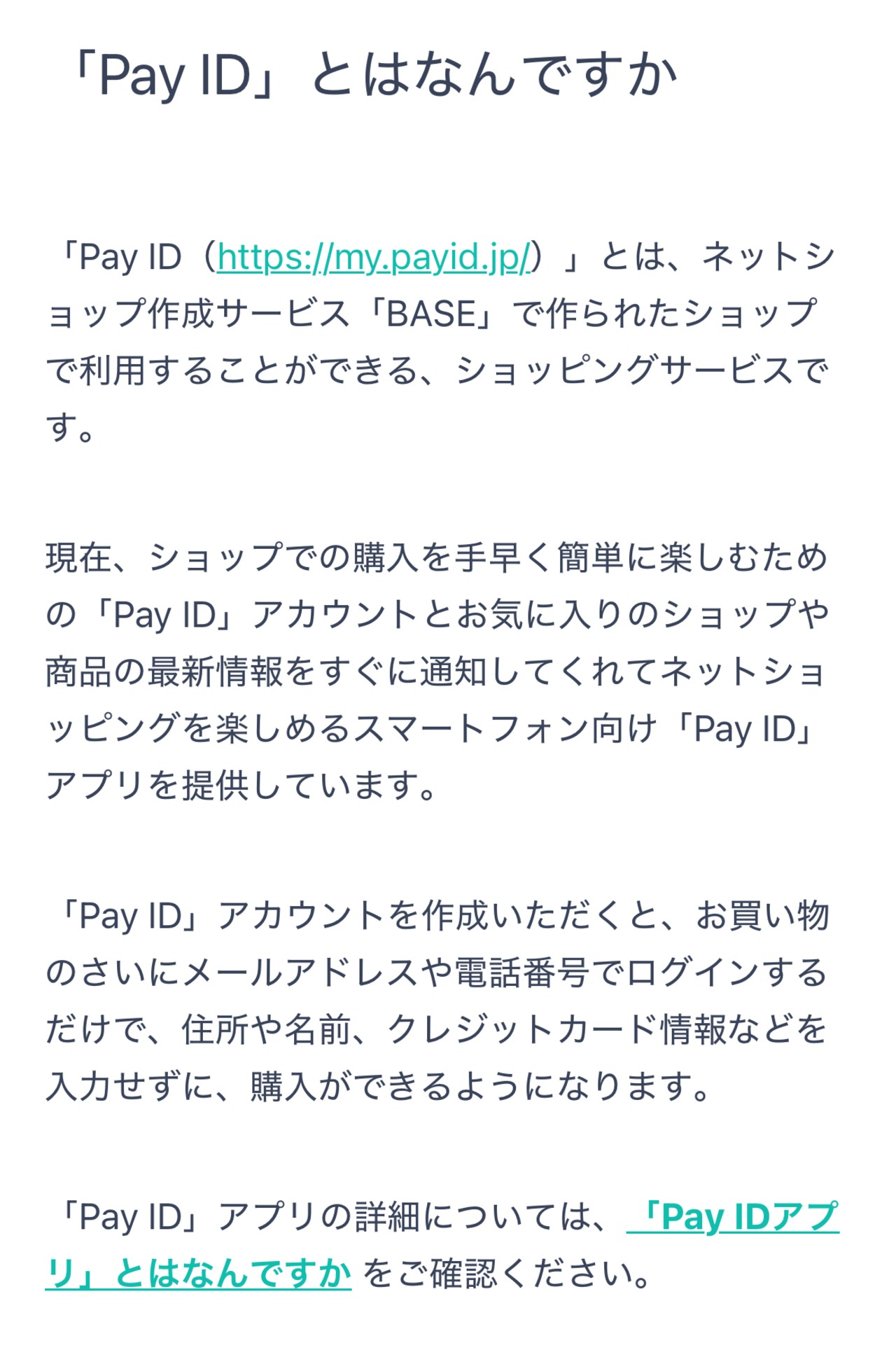The width and height of the screenshot is (896, 1350).
Task: Open the https://my.payid.jp/ link
Action: [374, 258]
